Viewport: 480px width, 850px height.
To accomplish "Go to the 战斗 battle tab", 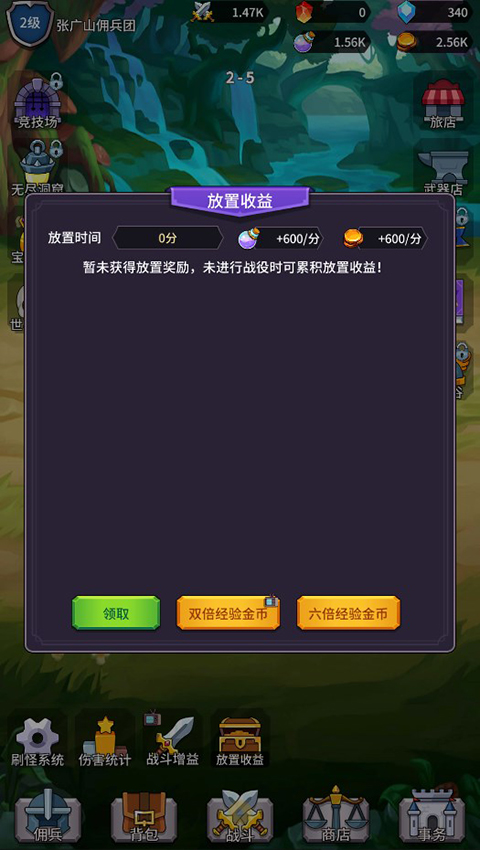I will [x=240, y=816].
